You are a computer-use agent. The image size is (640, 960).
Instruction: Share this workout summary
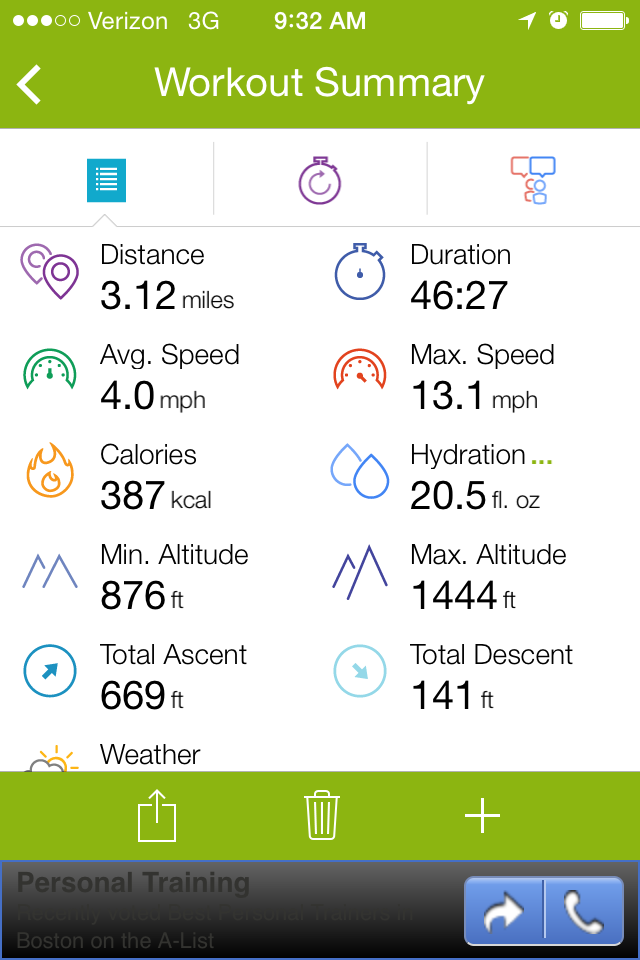157,817
